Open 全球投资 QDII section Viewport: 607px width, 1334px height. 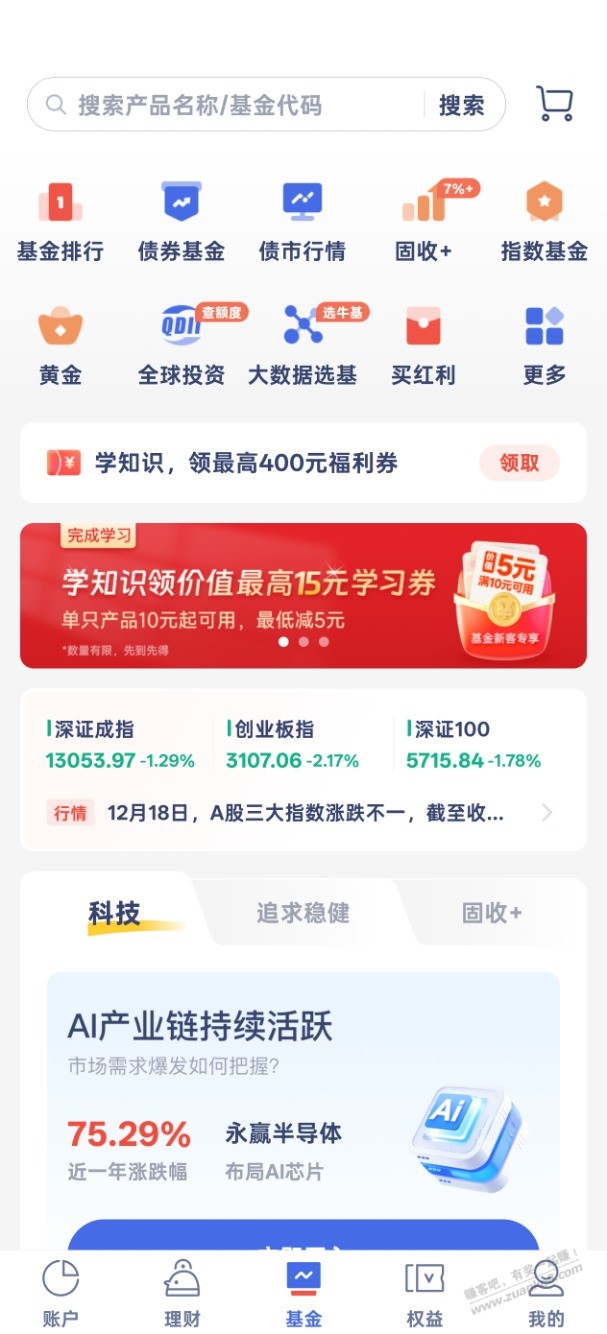click(181, 346)
